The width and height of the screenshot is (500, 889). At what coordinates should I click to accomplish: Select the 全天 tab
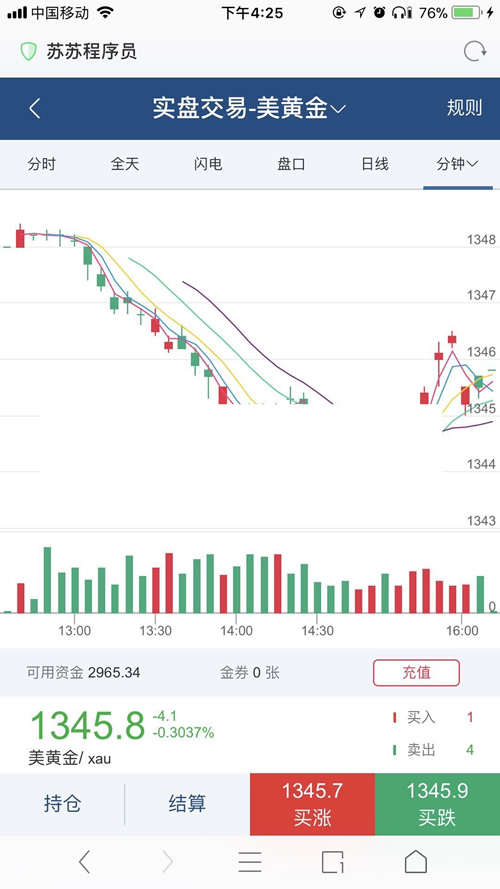click(125, 164)
